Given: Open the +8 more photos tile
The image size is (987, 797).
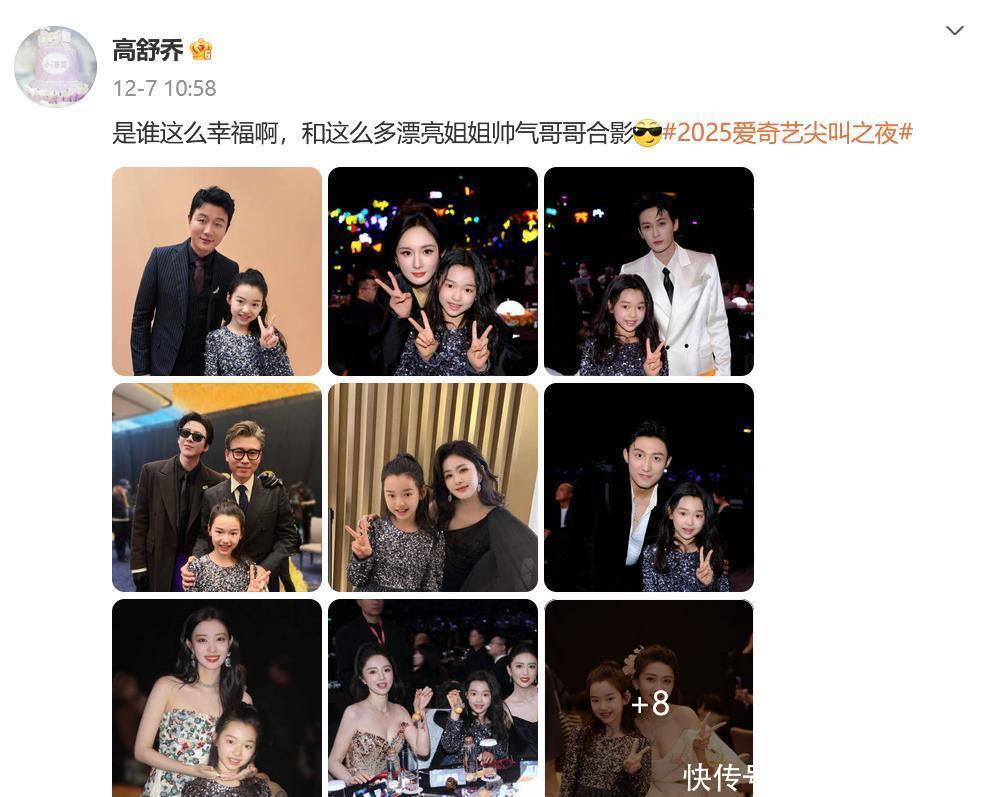Looking at the screenshot, I should pyautogui.click(x=648, y=698).
